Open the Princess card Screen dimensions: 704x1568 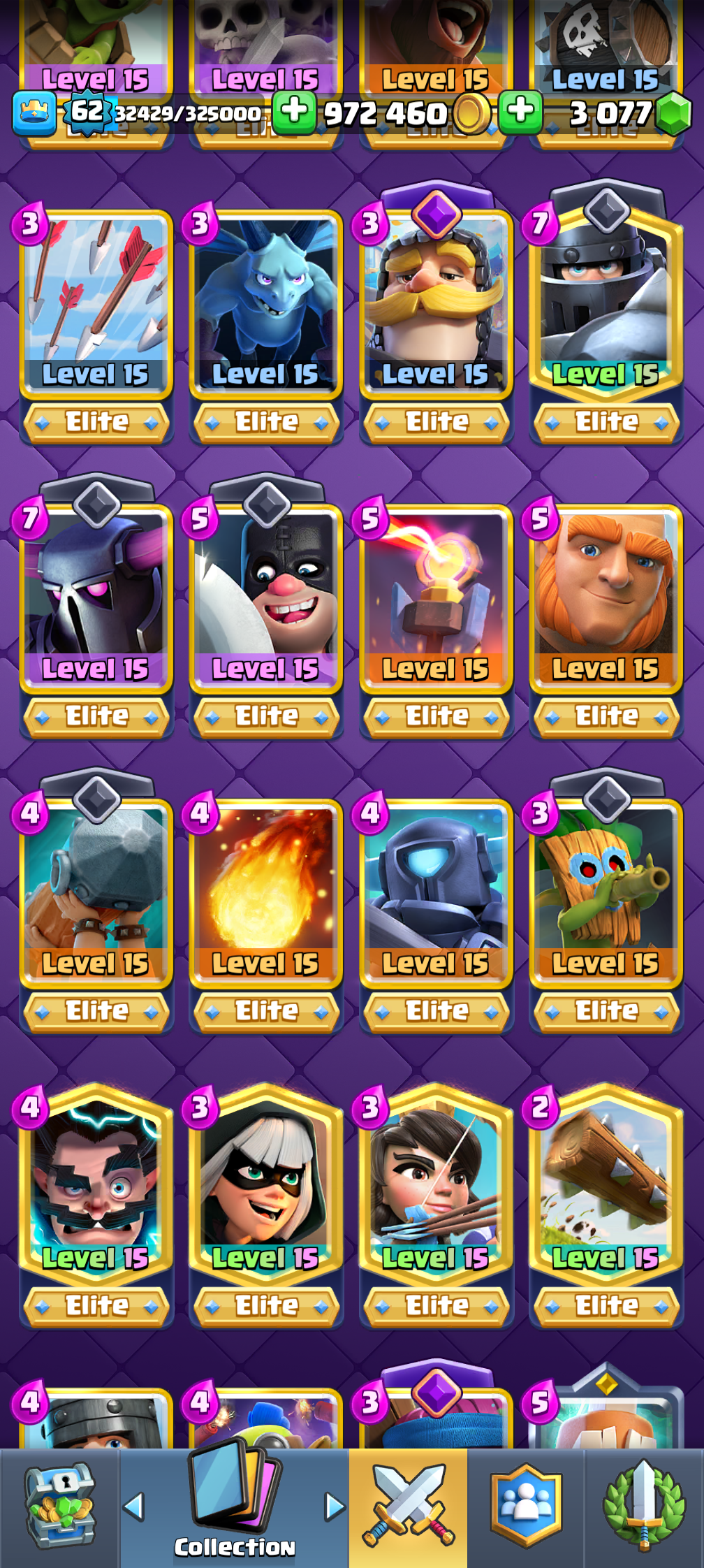click(x=437, y=1188)
